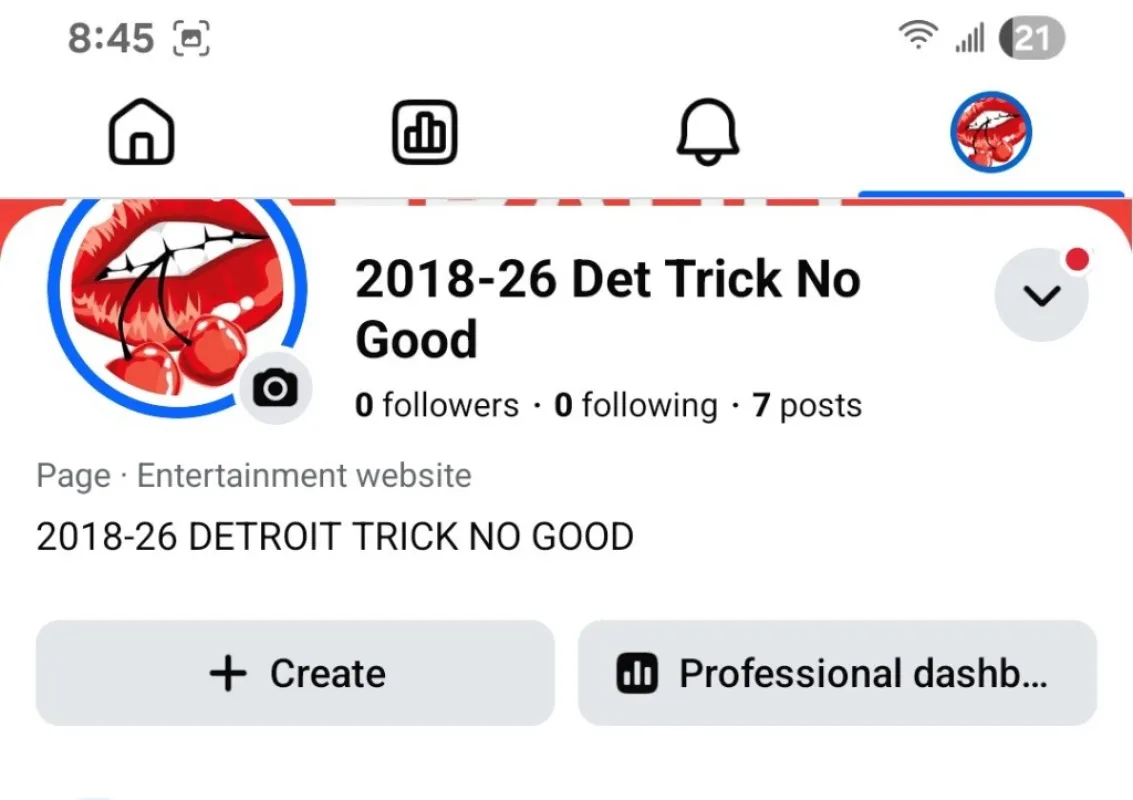Show the 0 following list

[636, 406]
